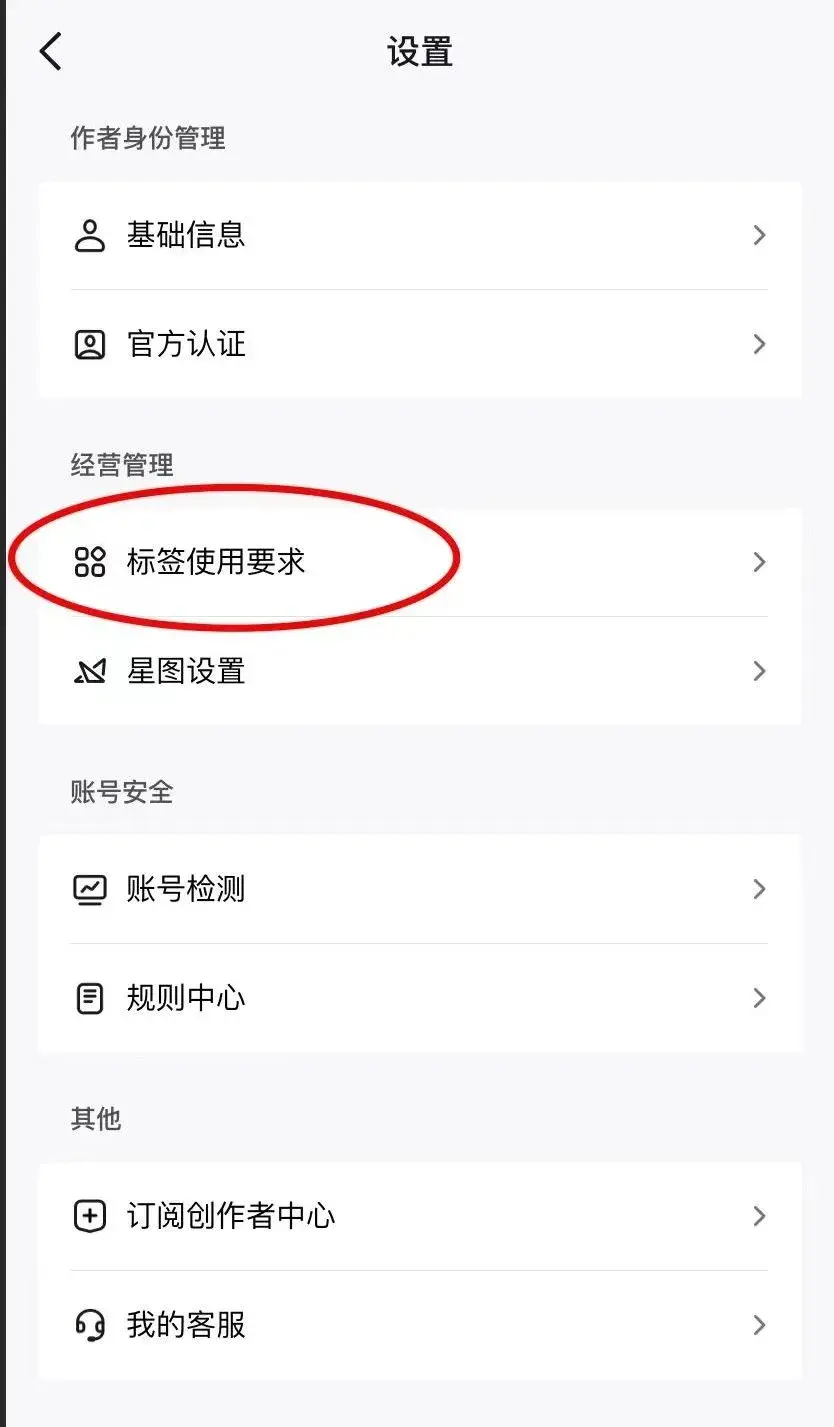Go back from the 设置 page

[x=51, y=51]
